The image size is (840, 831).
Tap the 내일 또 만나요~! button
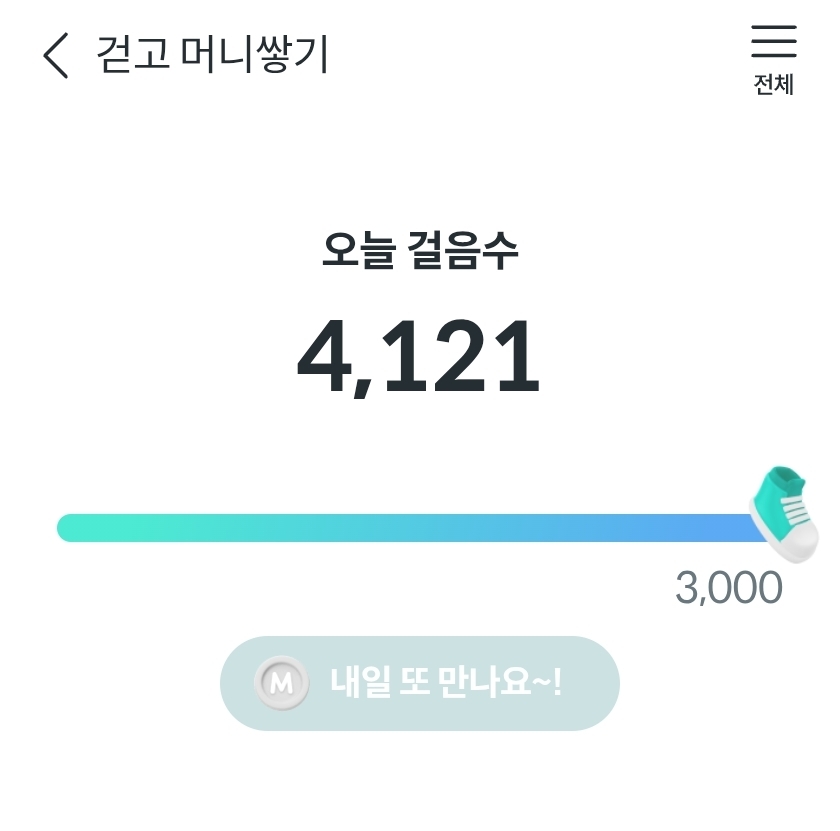pyautogui.click(x=420, y=683)
